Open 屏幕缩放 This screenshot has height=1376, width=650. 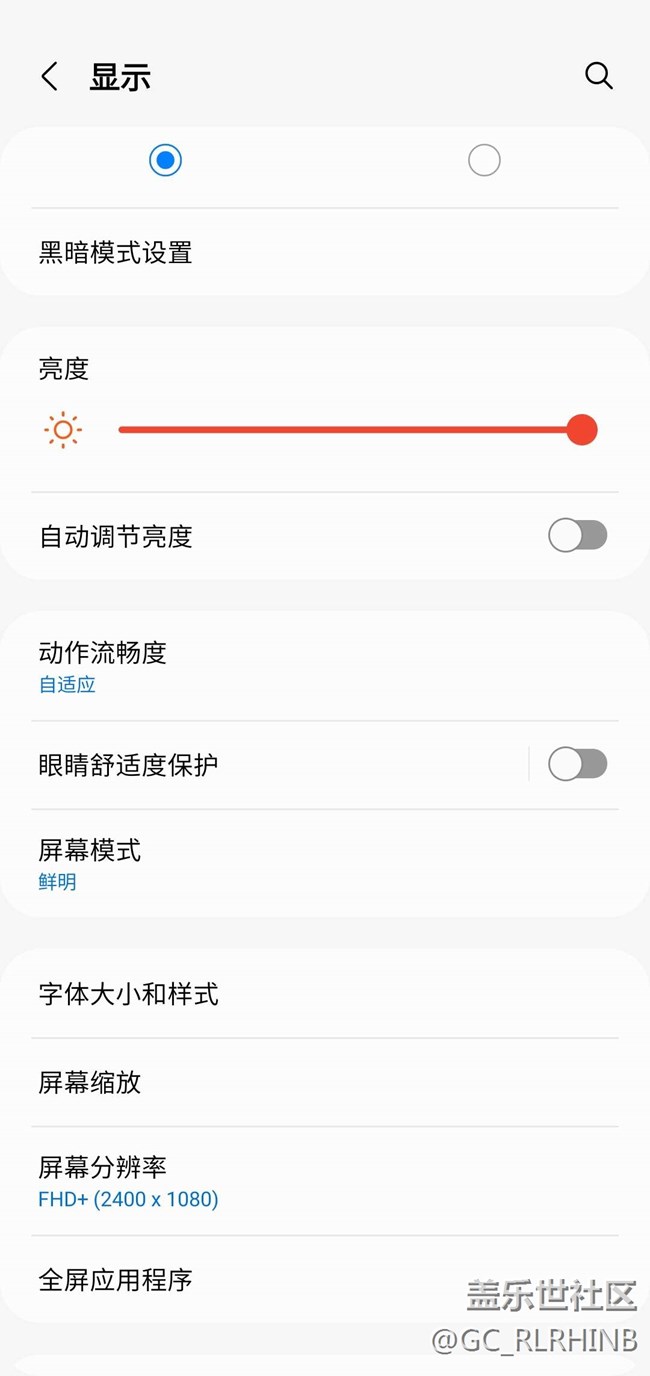[90, 1082]
